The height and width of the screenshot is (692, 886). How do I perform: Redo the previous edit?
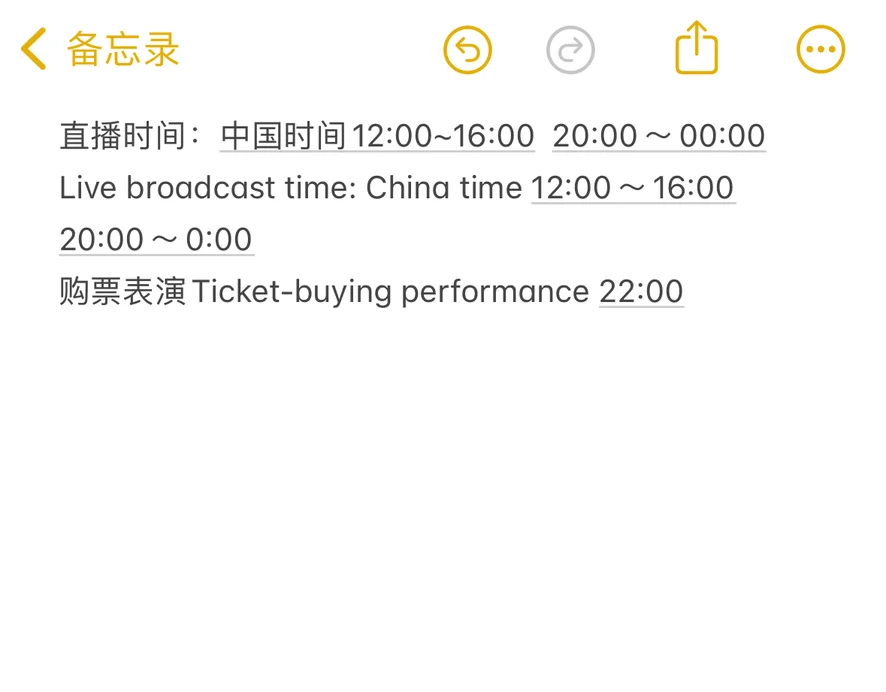coord(571,49)
